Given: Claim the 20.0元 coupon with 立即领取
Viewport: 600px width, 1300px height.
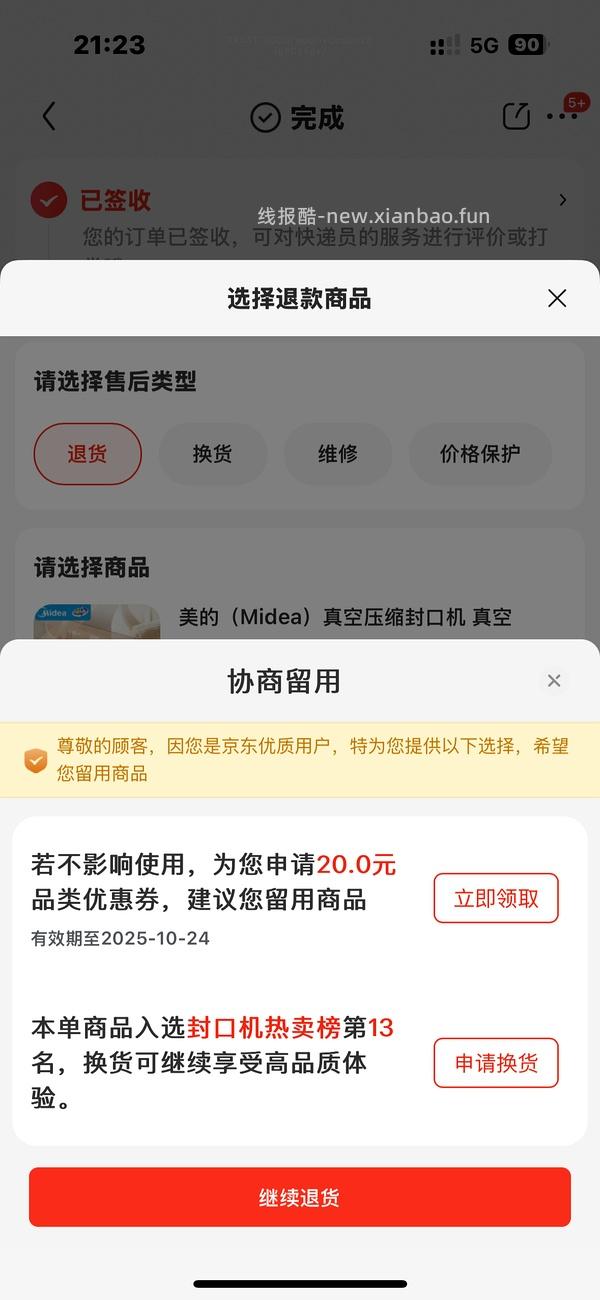Looking at the screenshot, I should pyautogui.click(x=496, y=898).
